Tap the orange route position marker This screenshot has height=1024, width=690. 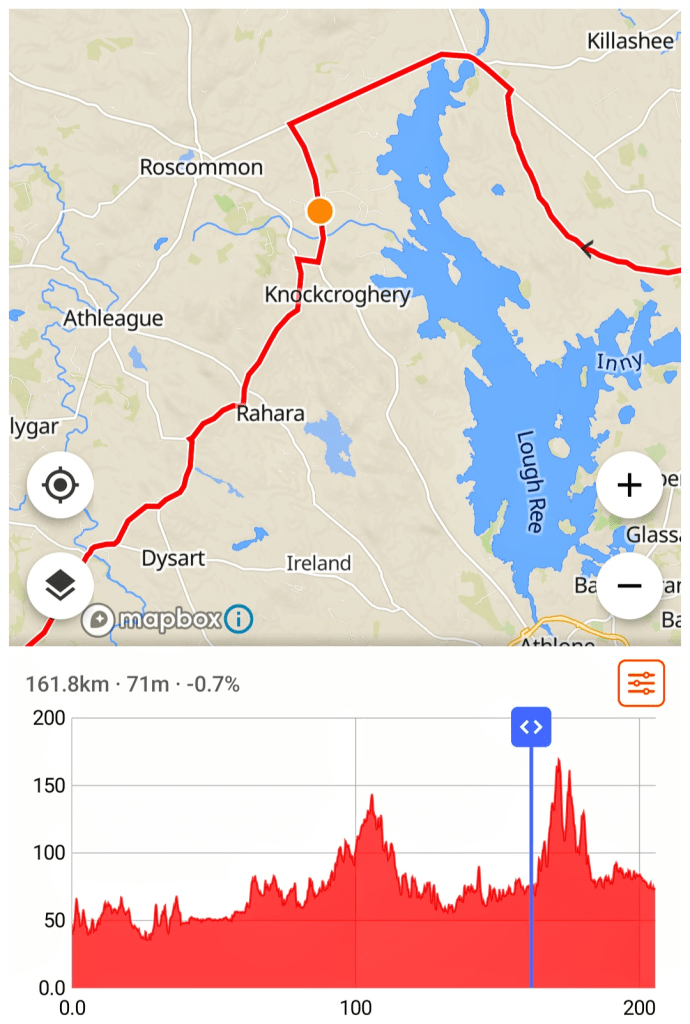319,211
